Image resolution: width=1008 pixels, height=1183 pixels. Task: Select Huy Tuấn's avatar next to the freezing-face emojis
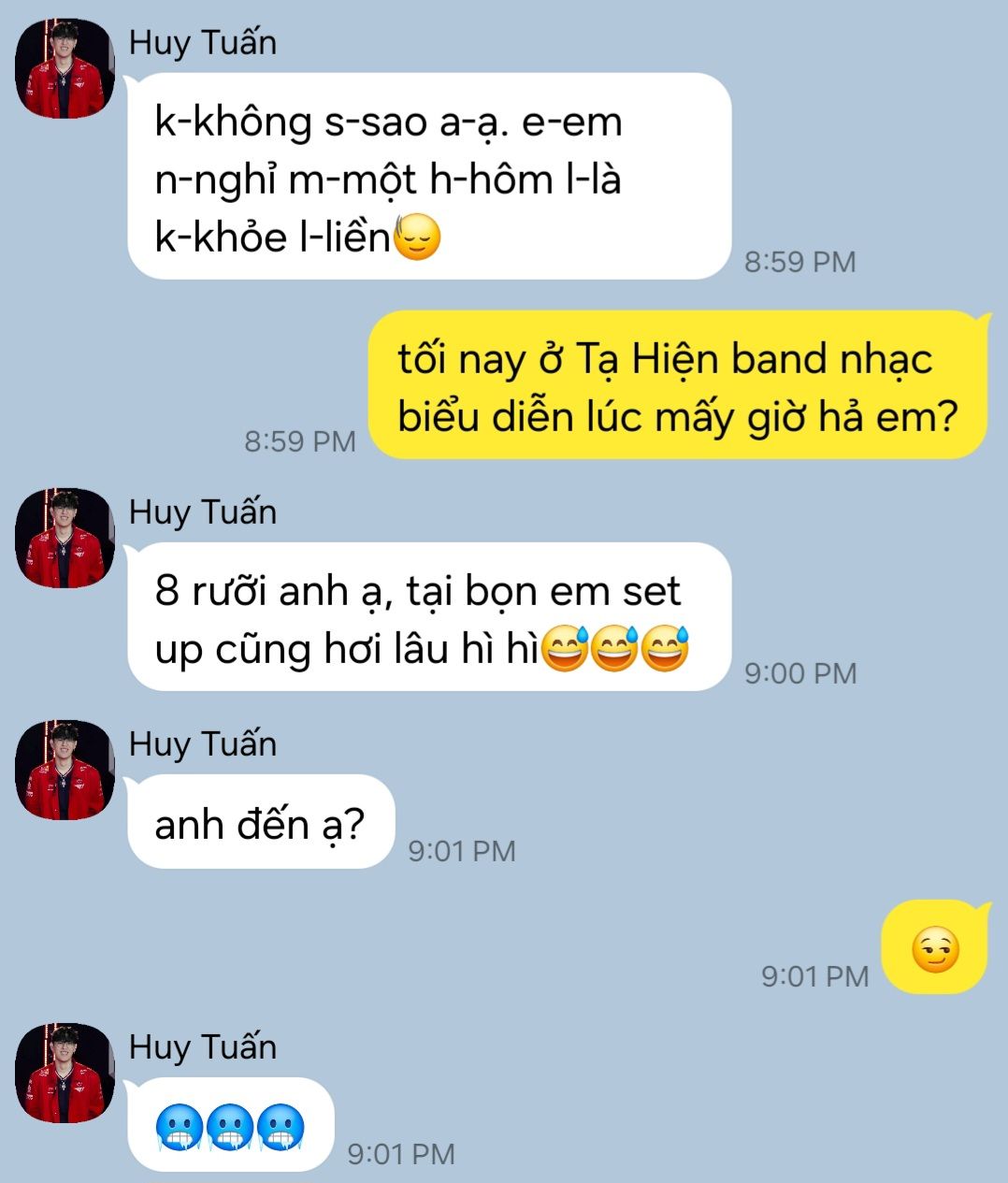[65, 1073]
